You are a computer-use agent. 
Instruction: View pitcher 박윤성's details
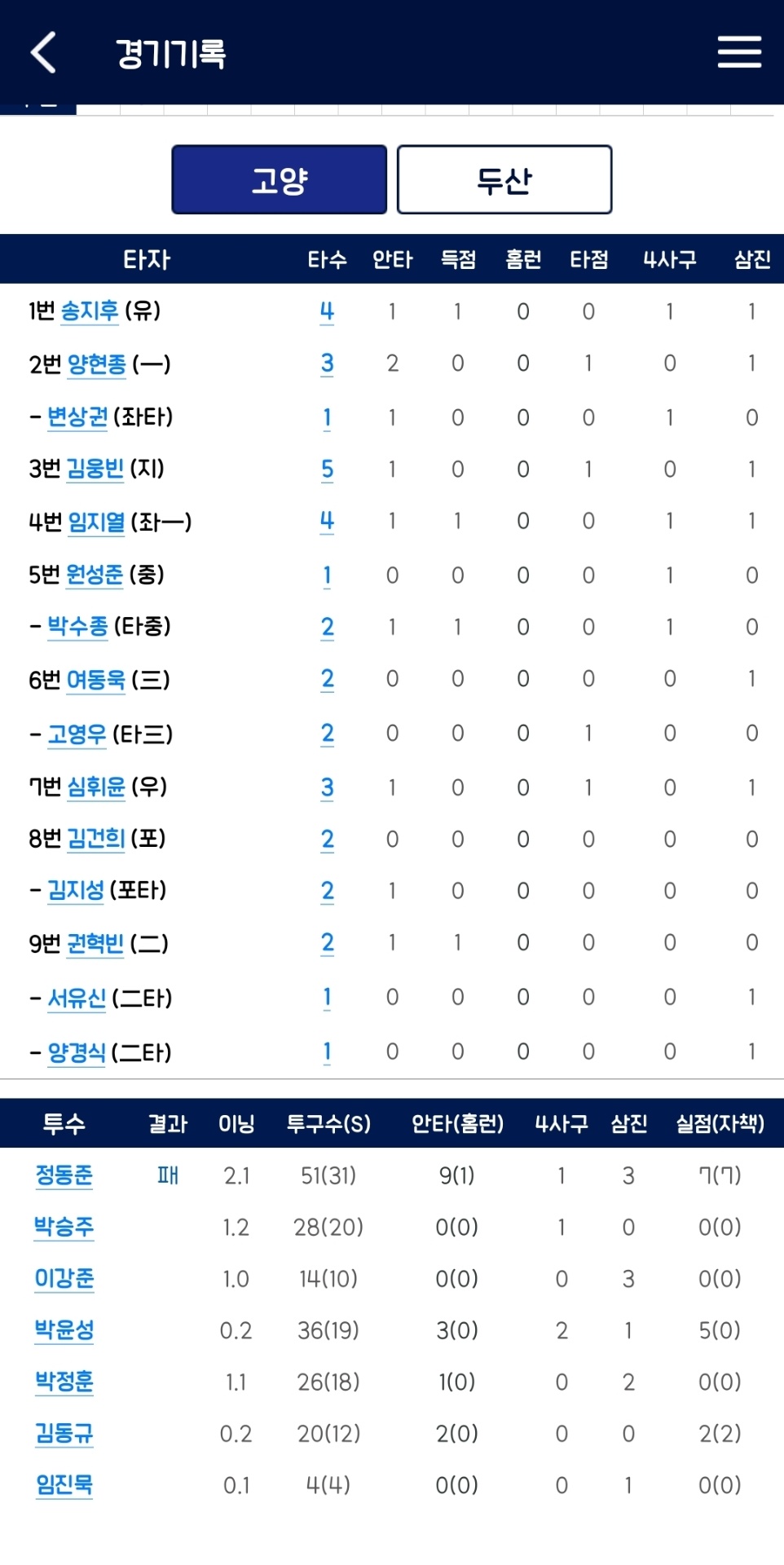[64, 1330]
